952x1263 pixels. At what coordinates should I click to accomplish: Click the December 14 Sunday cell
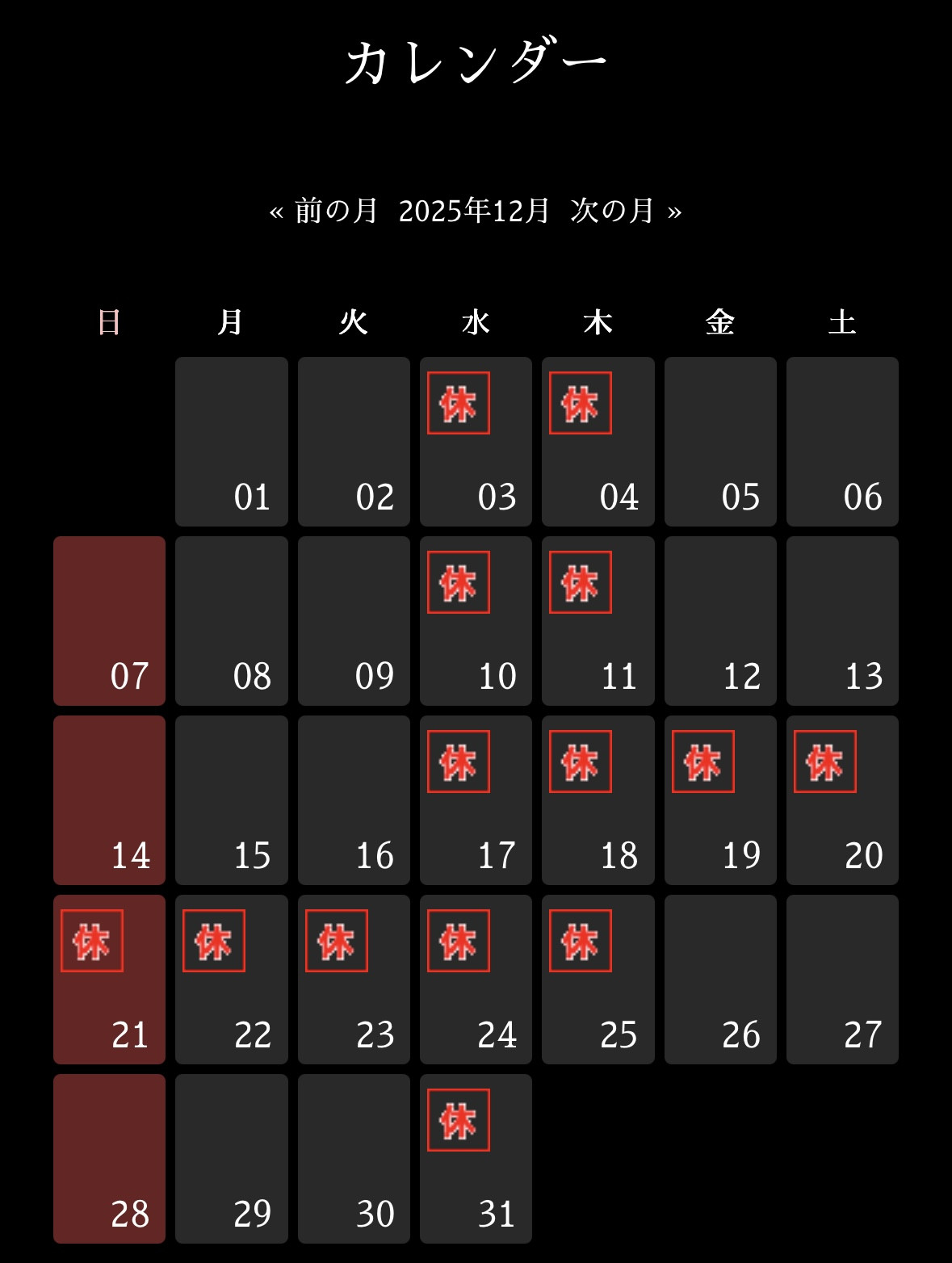point(109,799)
